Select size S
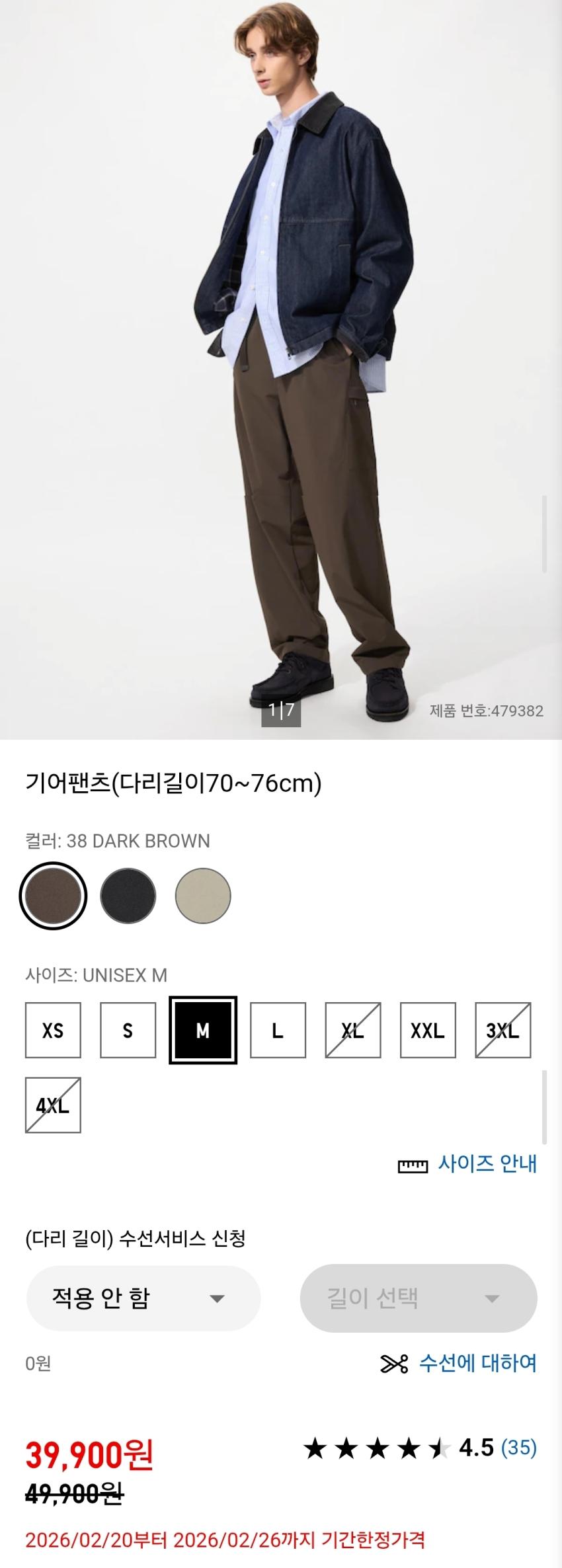This screenshot has height=1568, width=562. coord(128,1030)
